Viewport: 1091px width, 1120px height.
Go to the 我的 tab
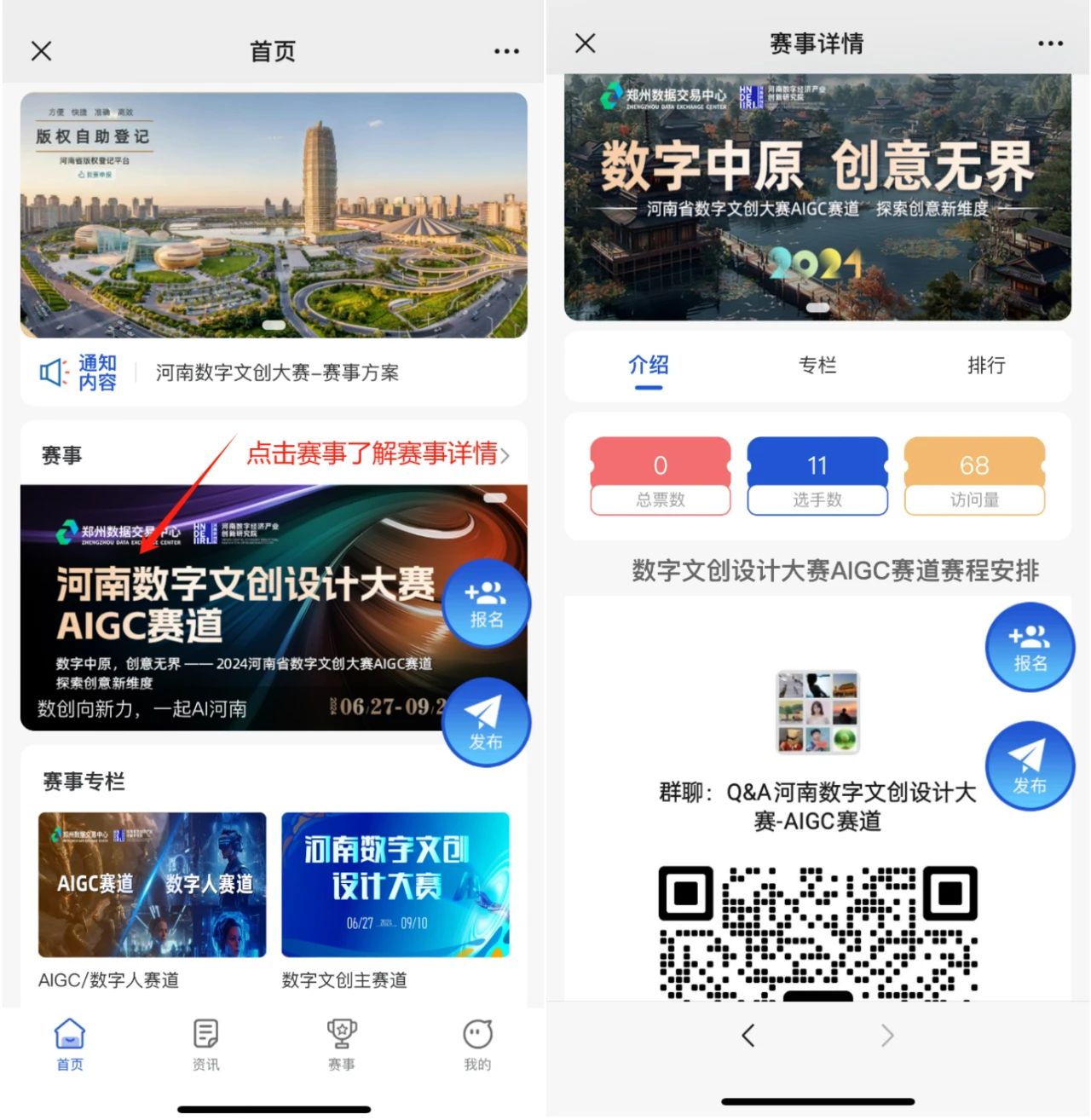pos(477,1043)
